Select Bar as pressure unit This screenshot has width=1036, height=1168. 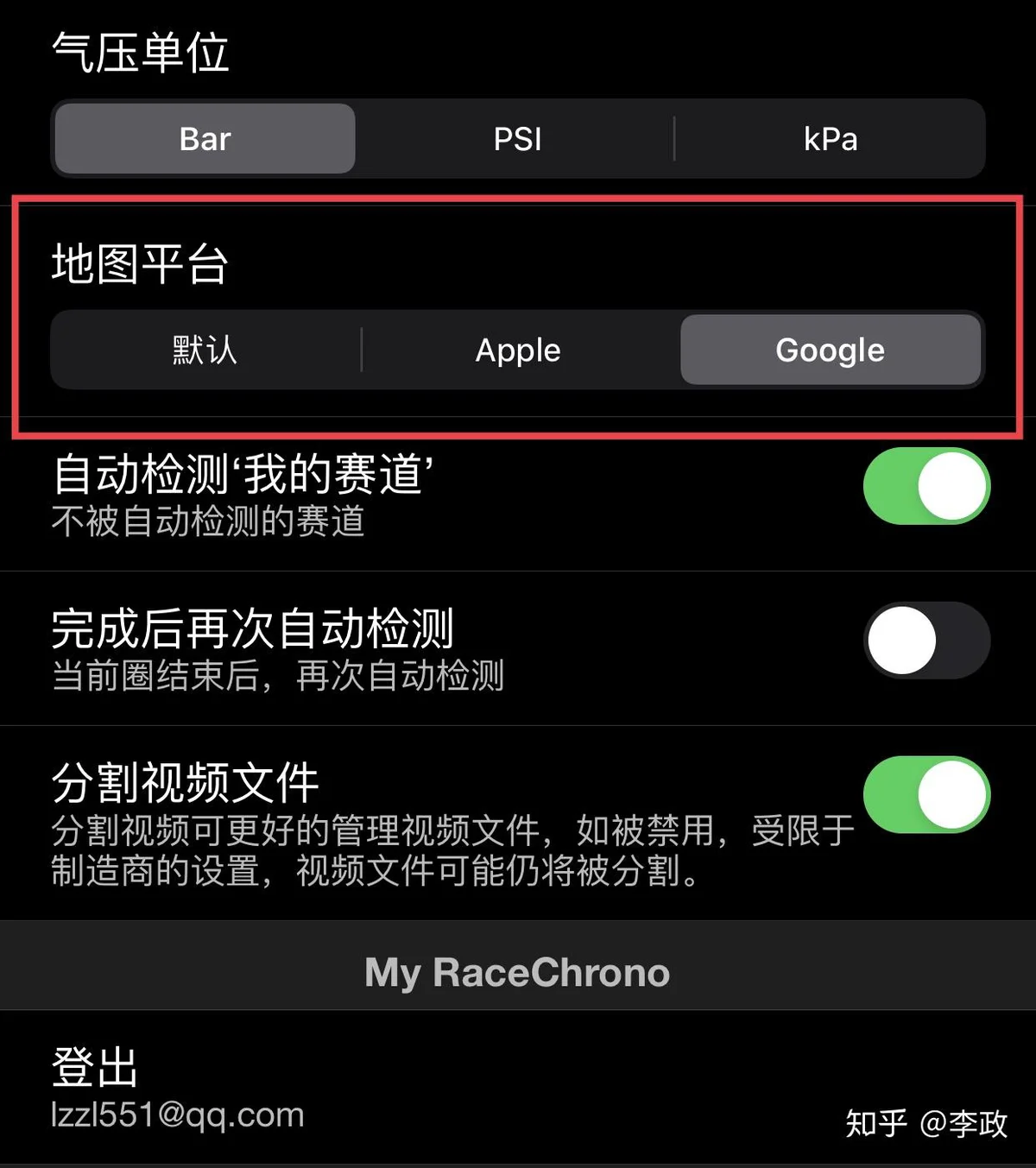205,139
